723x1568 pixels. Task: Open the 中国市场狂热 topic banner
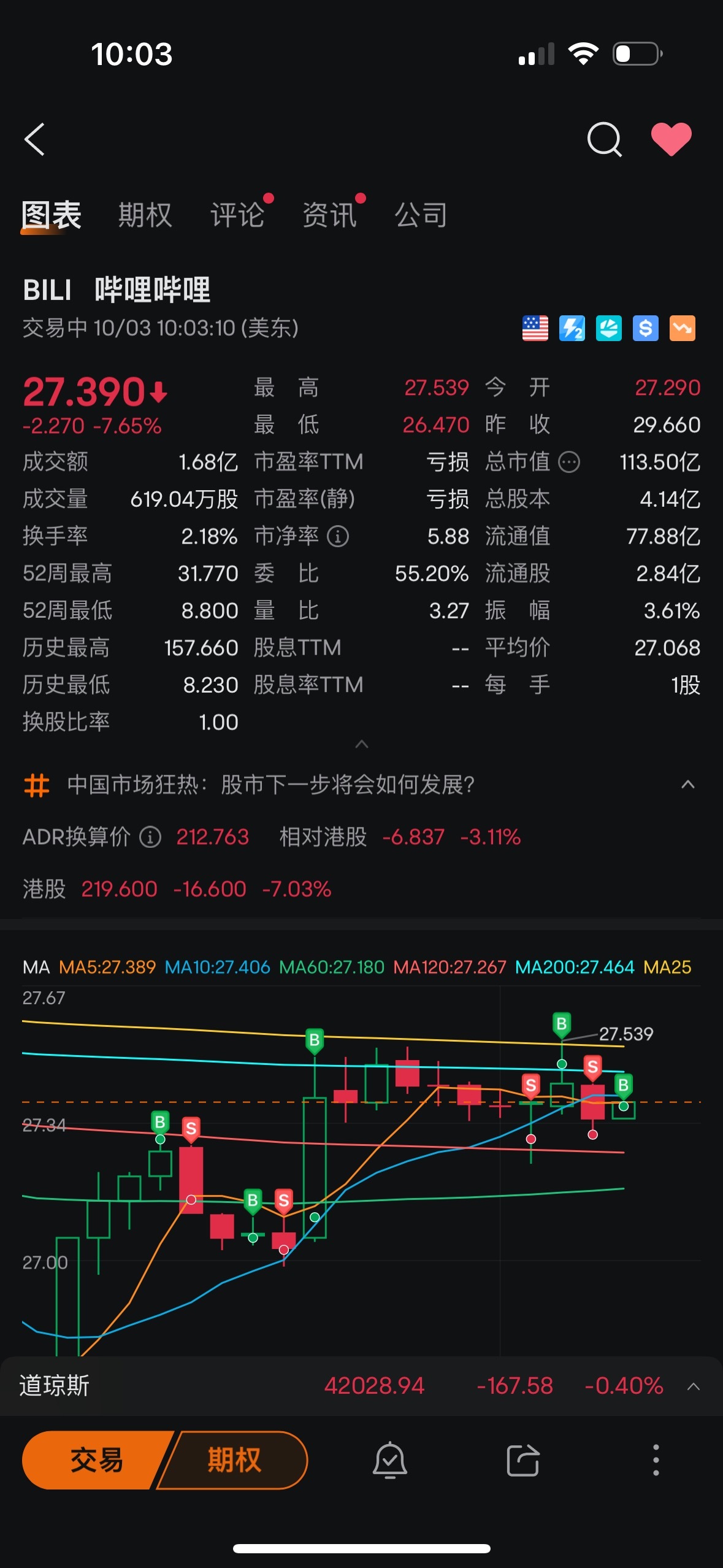point(361,785)
